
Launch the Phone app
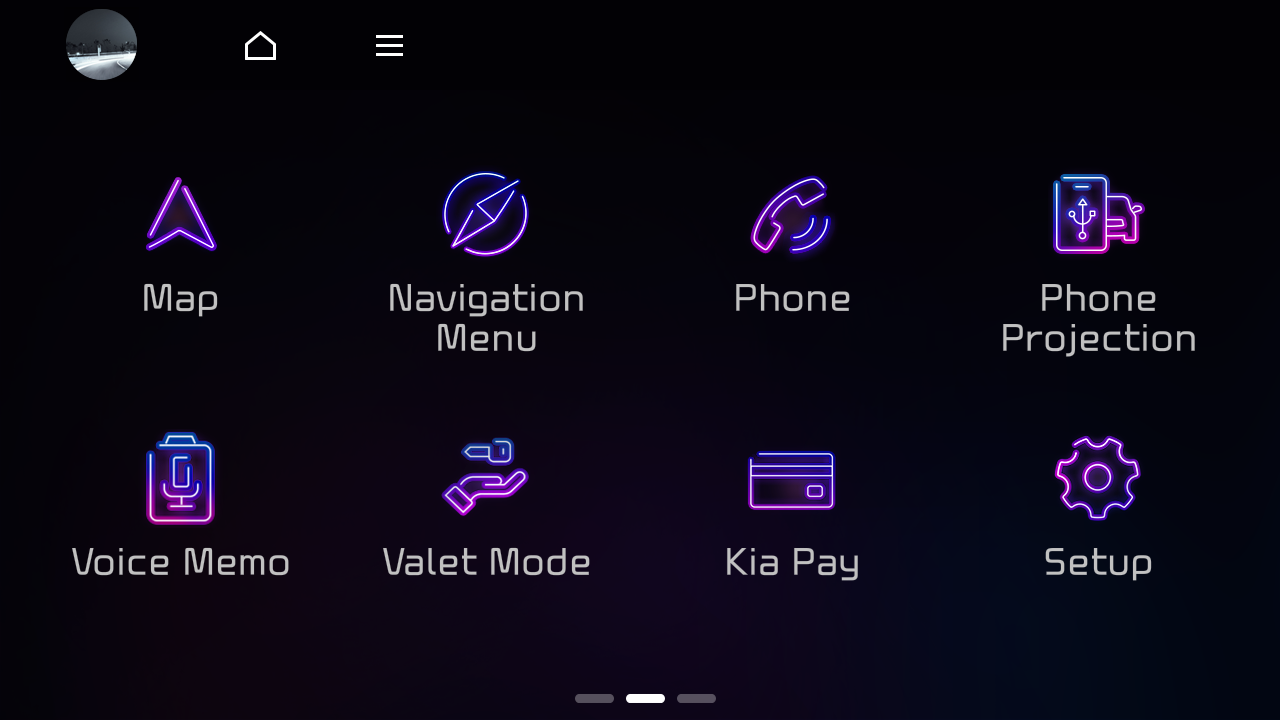pos(791,246)
